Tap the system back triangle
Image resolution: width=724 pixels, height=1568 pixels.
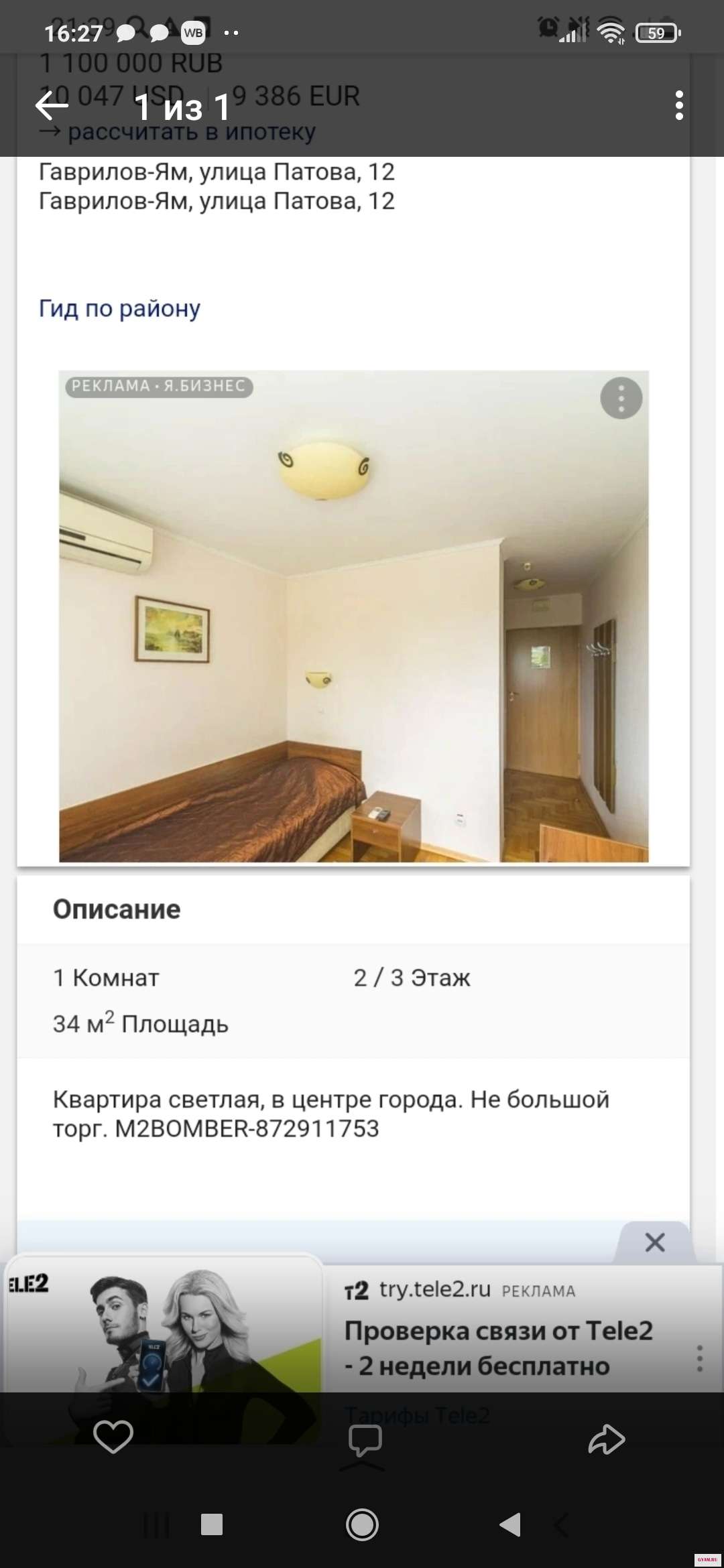click(511, 1526)
